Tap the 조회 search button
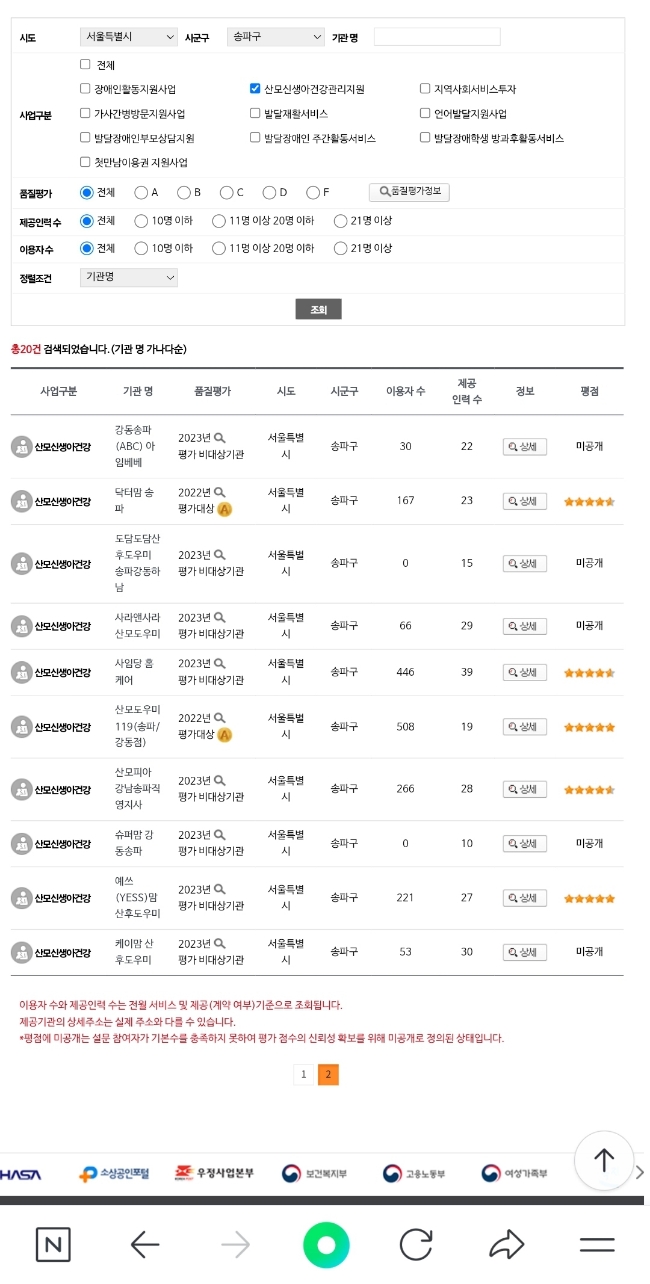 click(318, 309)
